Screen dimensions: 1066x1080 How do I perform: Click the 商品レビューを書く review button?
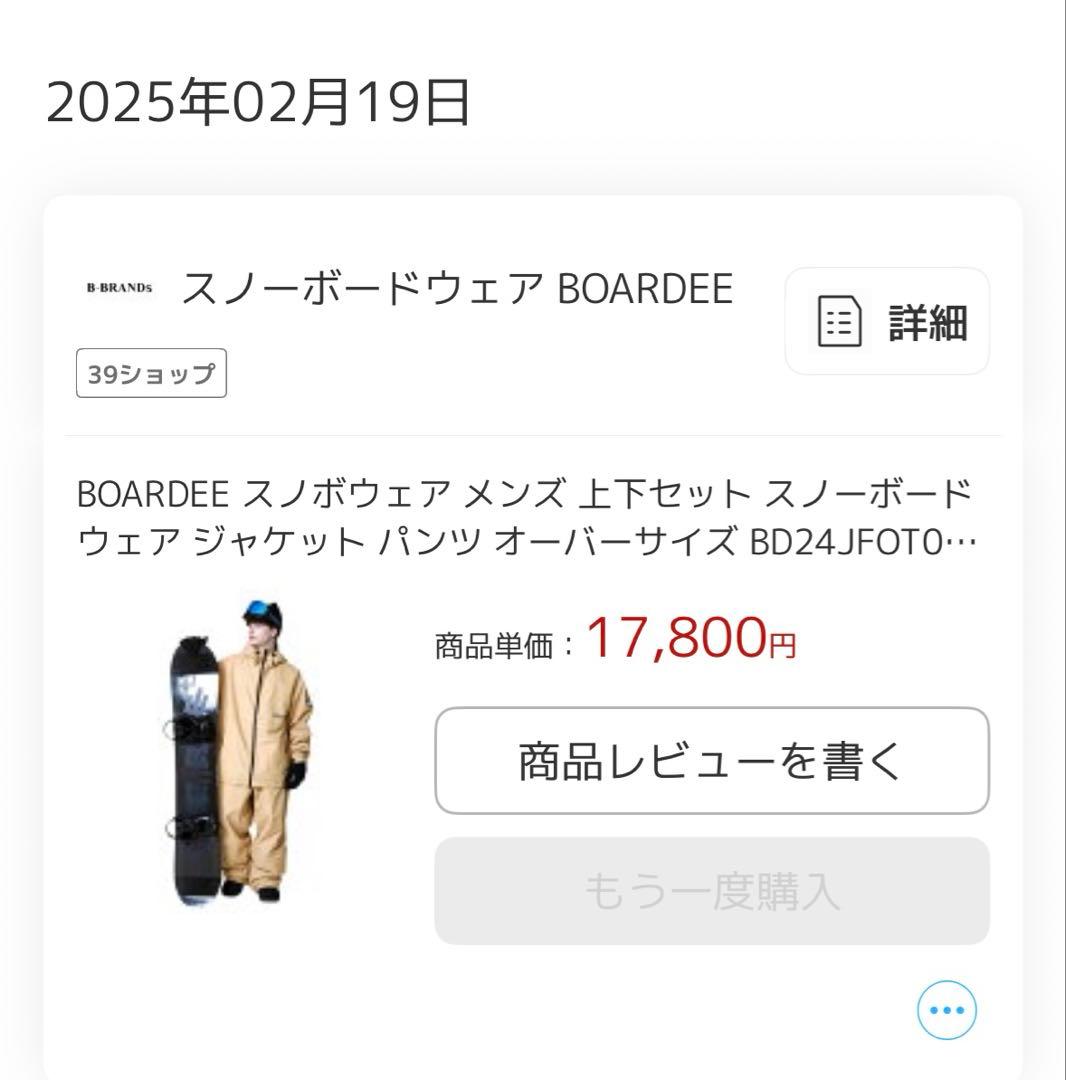coord(711,761)
